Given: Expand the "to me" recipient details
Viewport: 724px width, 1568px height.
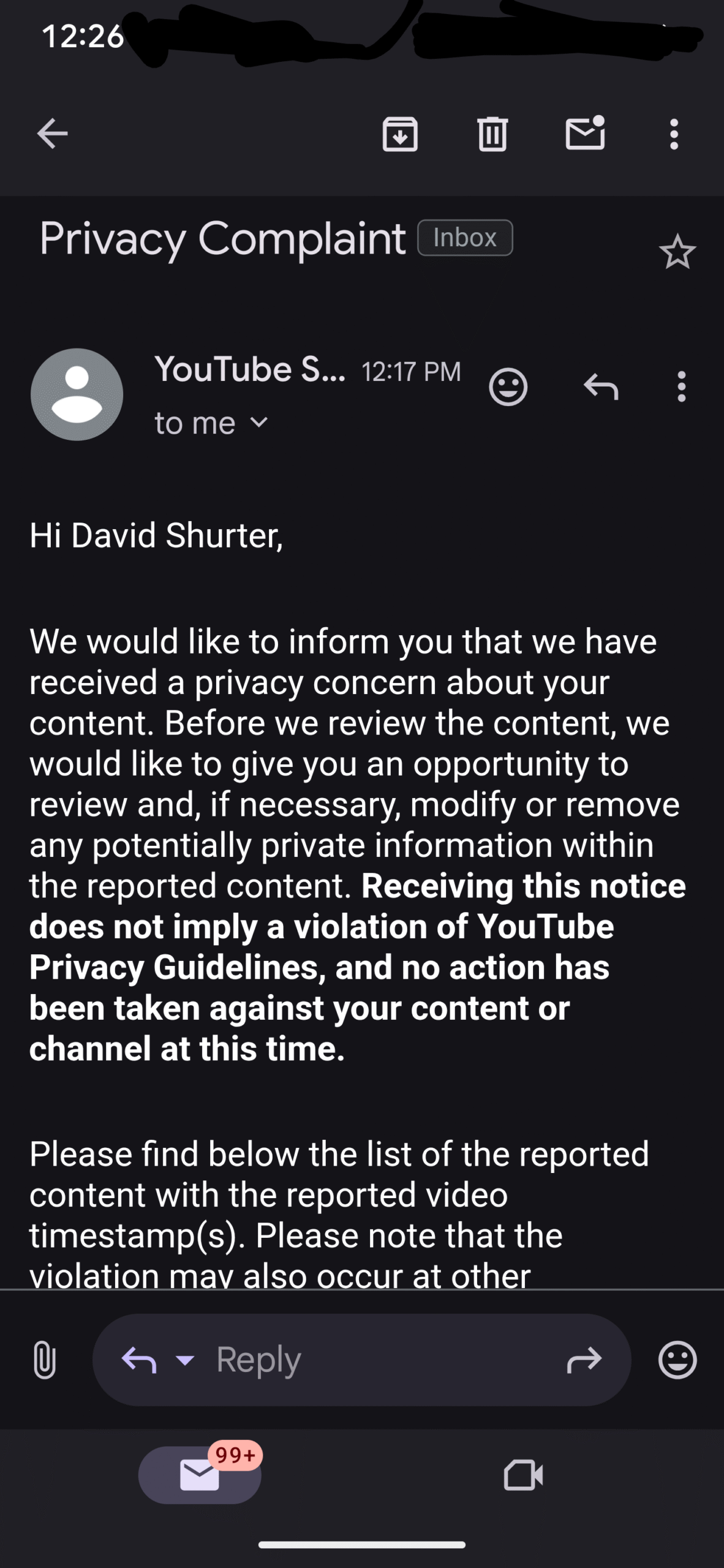Looking at the screenshot, I should [x=211, y=423].
